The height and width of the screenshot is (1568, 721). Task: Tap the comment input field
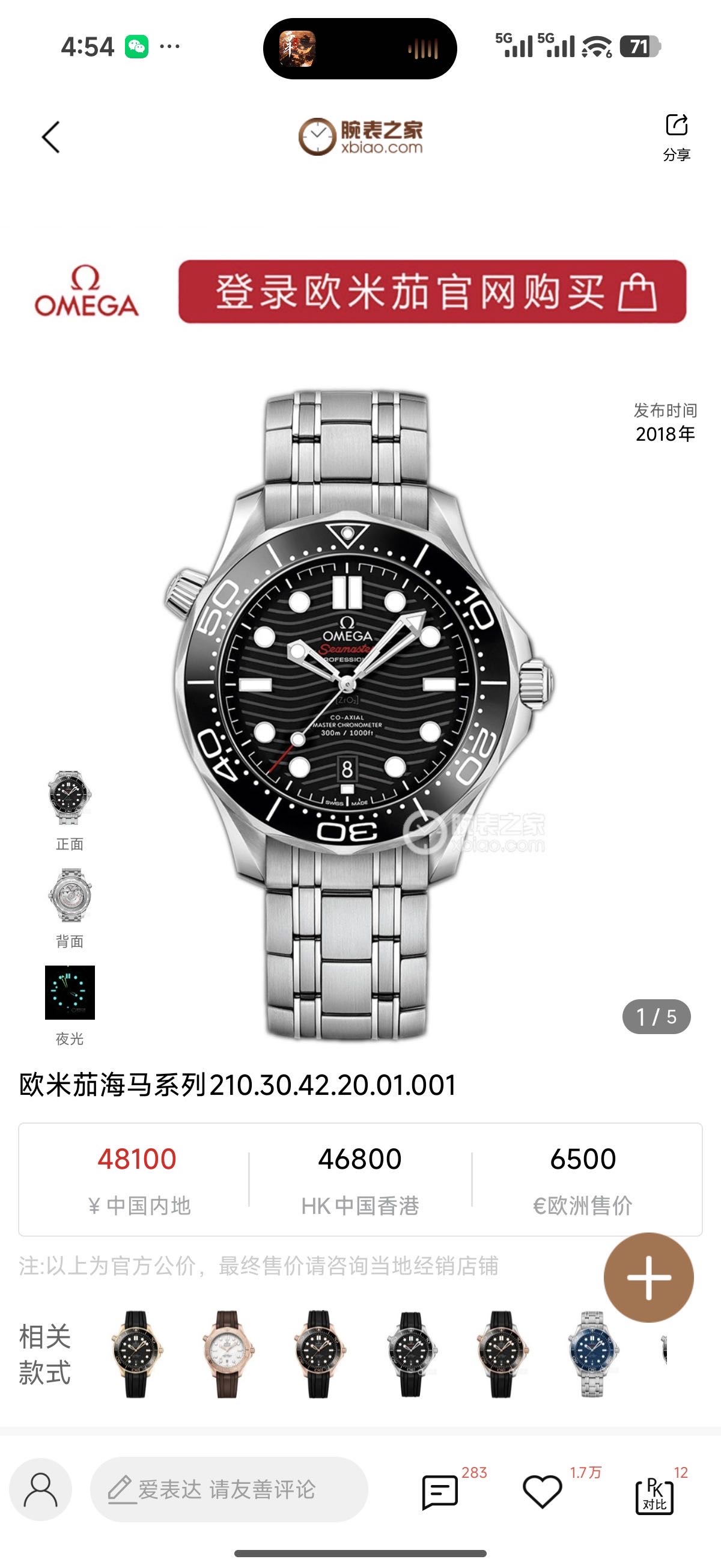pyautogui.click(x=229, y=1490)
